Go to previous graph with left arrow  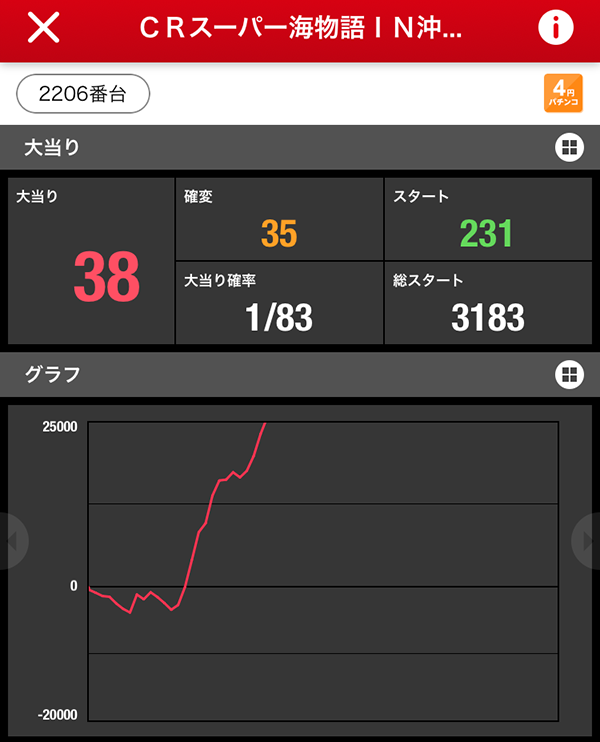click(10, 541)
